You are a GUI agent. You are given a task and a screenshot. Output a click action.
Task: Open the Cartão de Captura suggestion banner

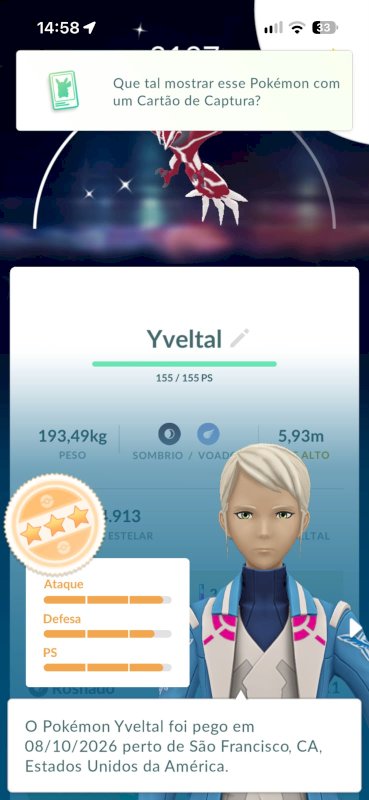(184, 90)
